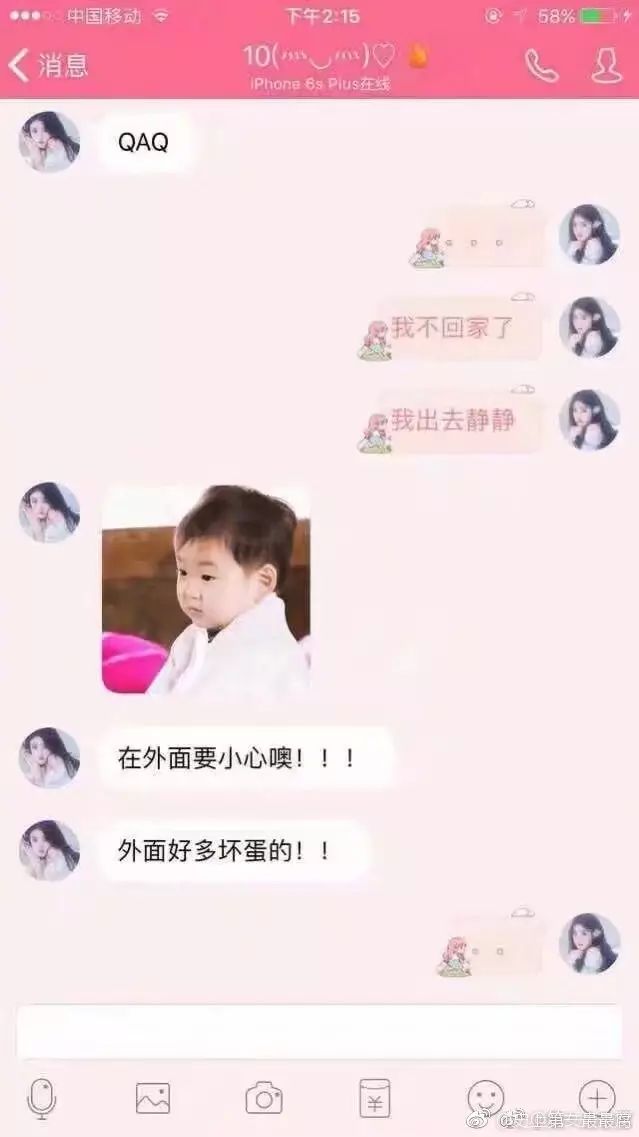Focus the message text field
Viewport: 639px width, 1137px height.
[x=318, y=1032]
